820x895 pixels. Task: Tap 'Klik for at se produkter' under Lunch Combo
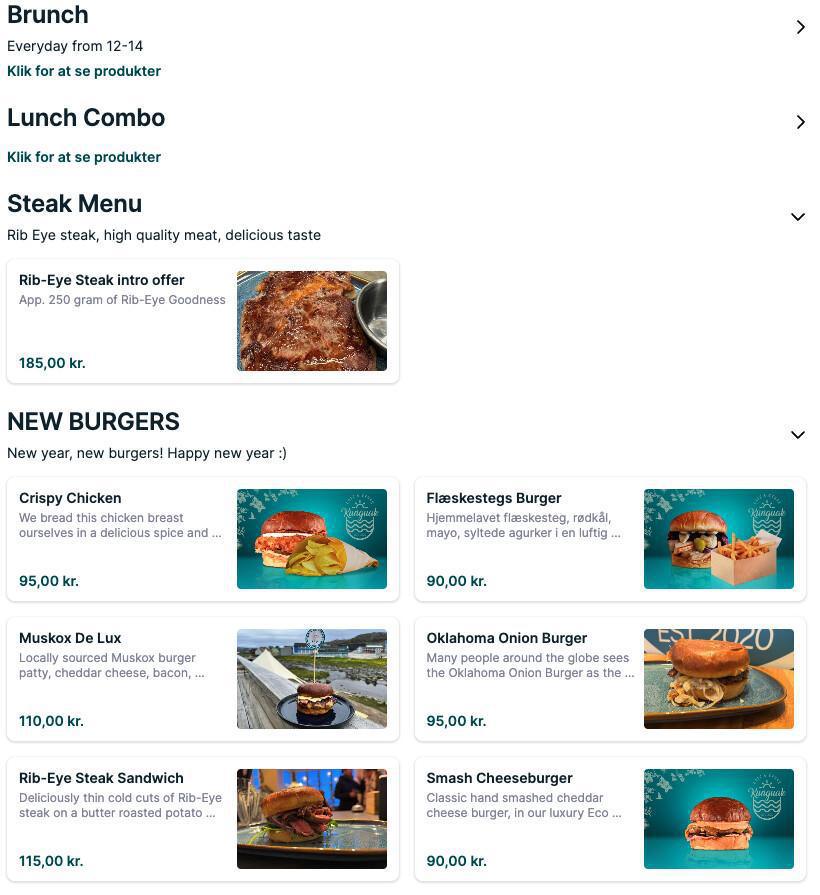coord(84,157)
